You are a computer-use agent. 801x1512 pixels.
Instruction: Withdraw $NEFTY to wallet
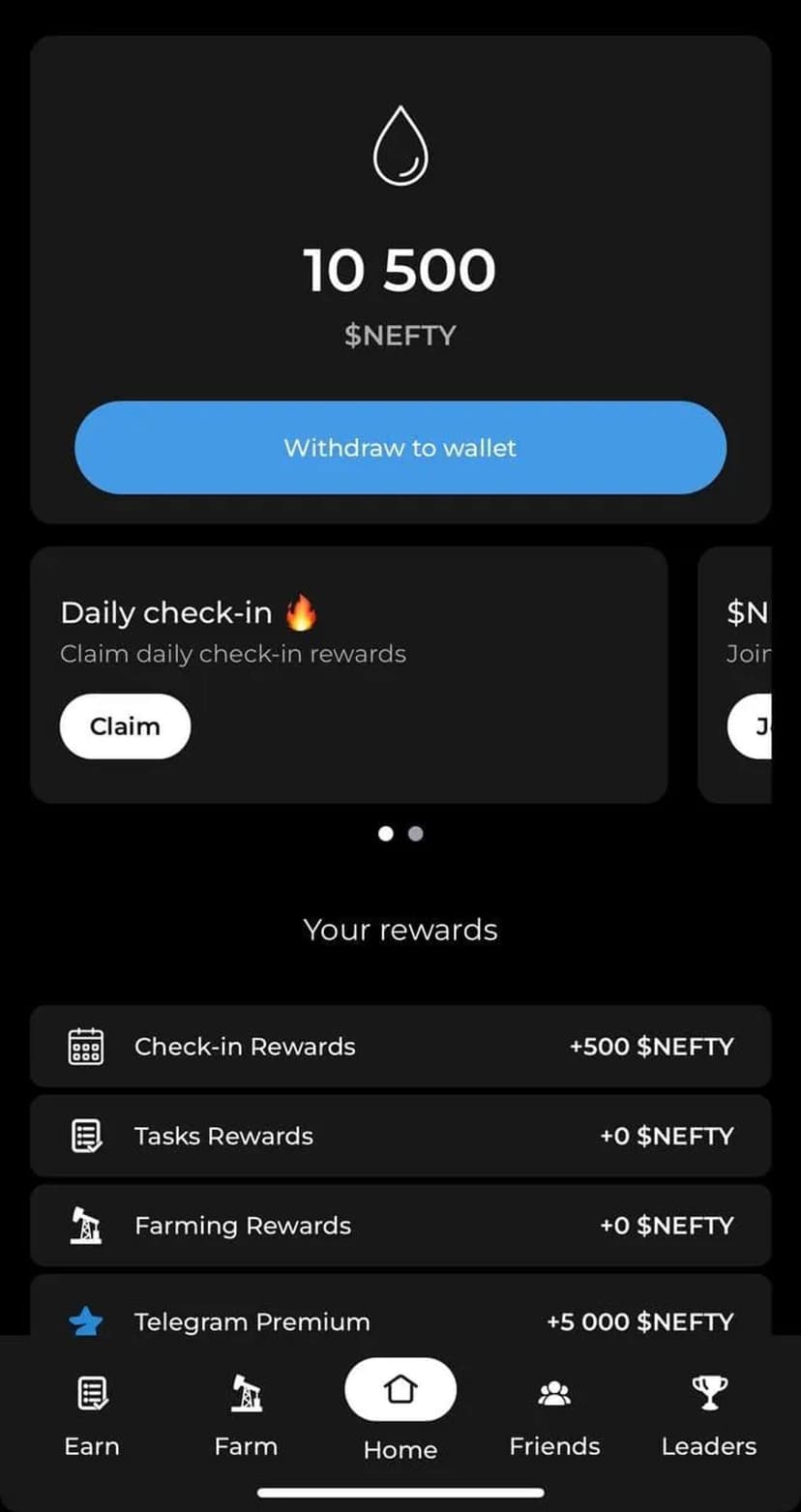(x=400, y=448)
